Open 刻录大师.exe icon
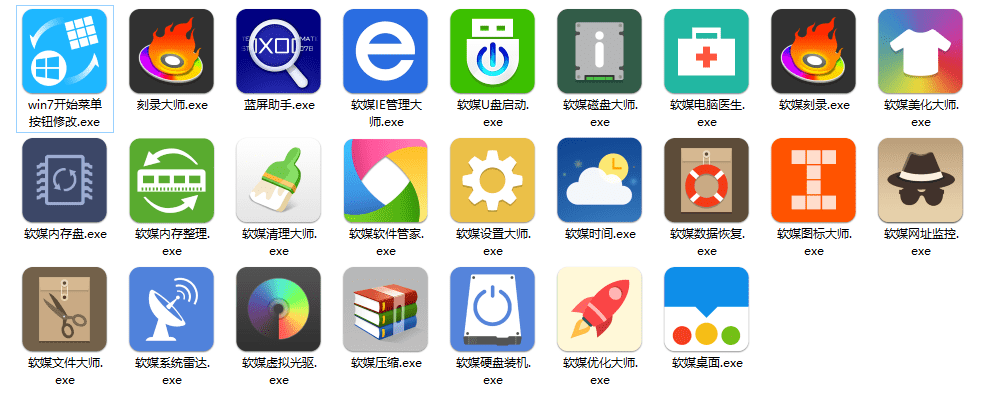 click(x=172, y=51)
